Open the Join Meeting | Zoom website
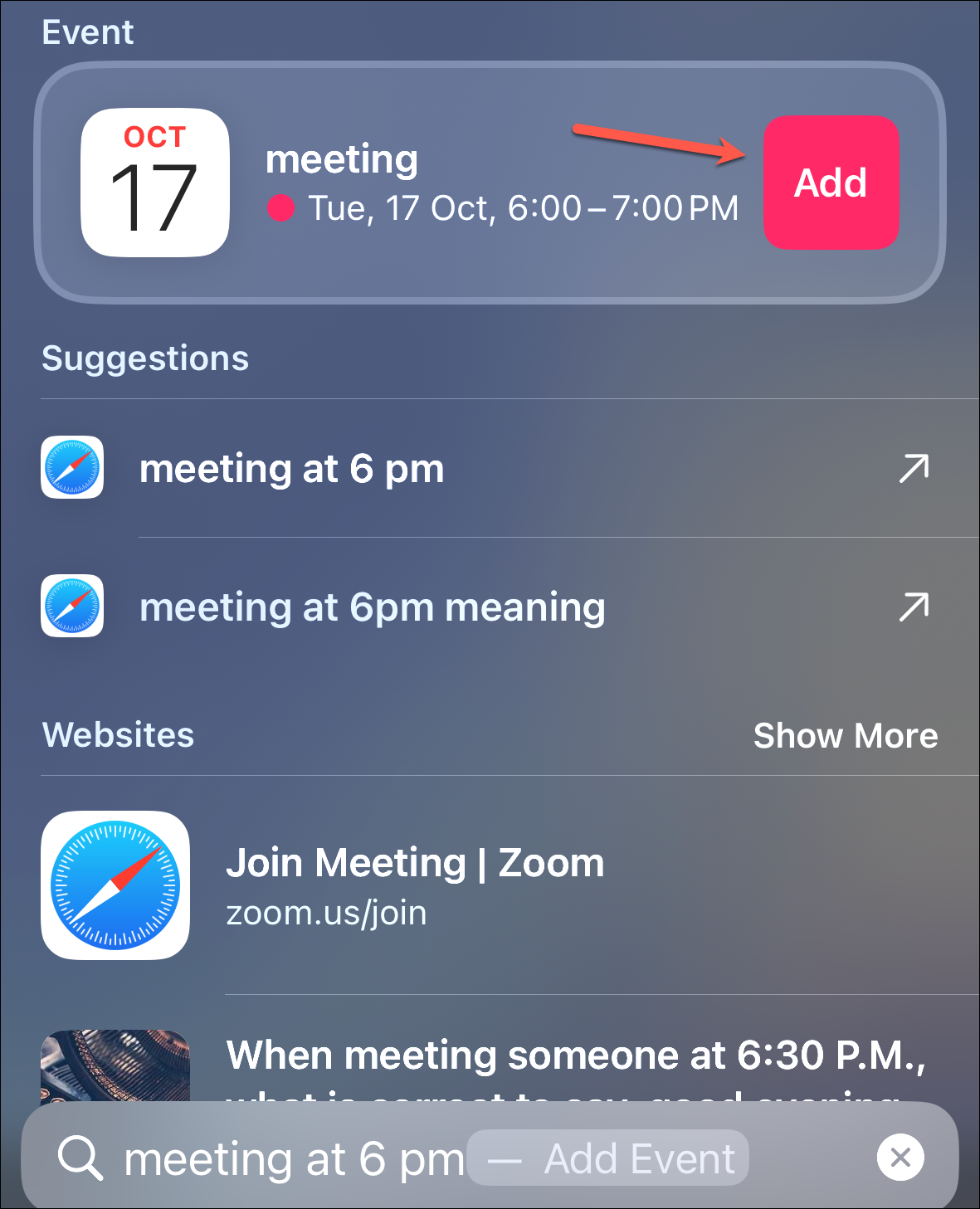 click(x=415, y=885)
